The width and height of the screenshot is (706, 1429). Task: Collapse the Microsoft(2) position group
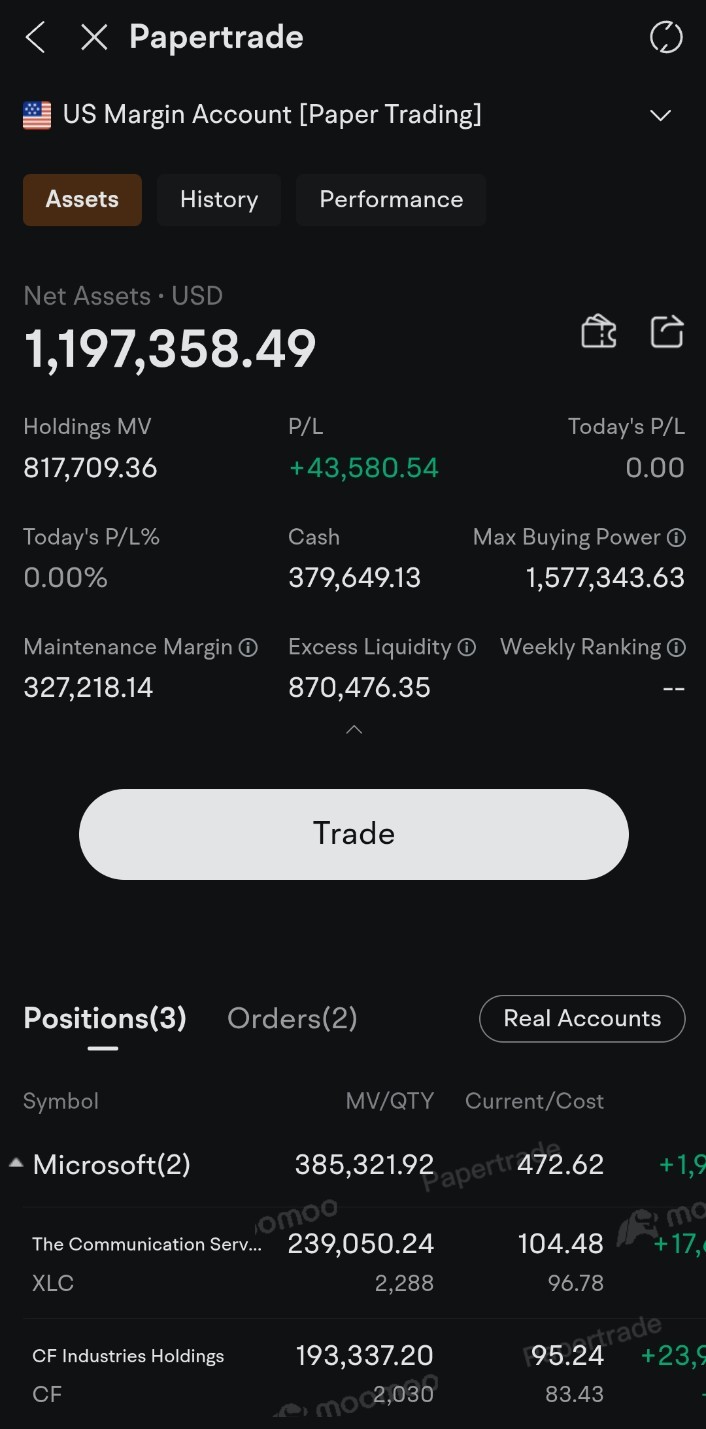(17, 1164)
